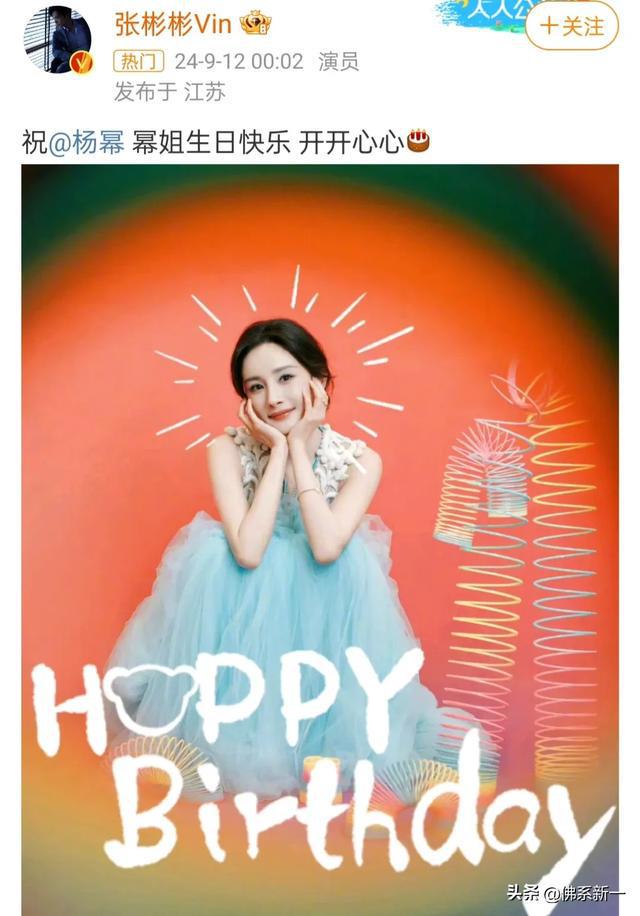Open 张彬彬Vin's profile avatar
640x916 pixels.
click(x=57, y=40)
